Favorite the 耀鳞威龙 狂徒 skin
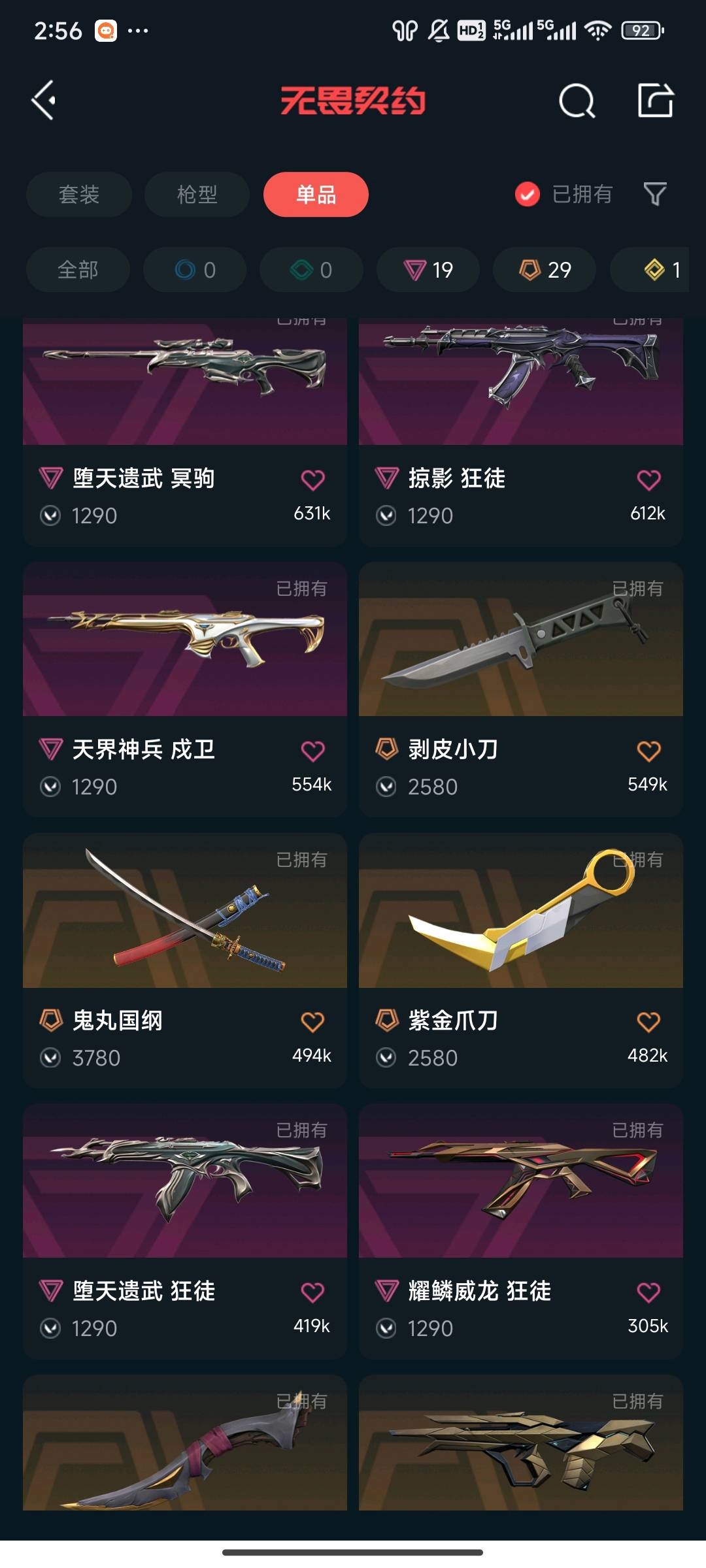Image resolution: width=706 pixels, height=1568 pixels. pos(648,1292)
